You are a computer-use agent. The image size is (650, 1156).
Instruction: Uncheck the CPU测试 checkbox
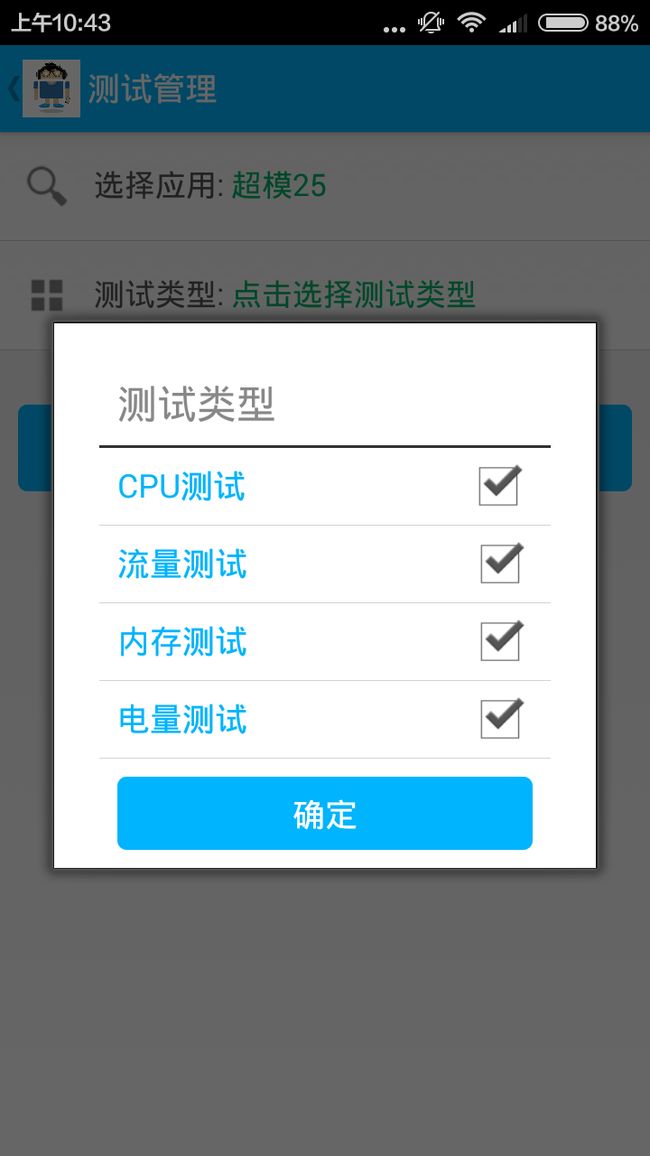[x=500, y=486]
